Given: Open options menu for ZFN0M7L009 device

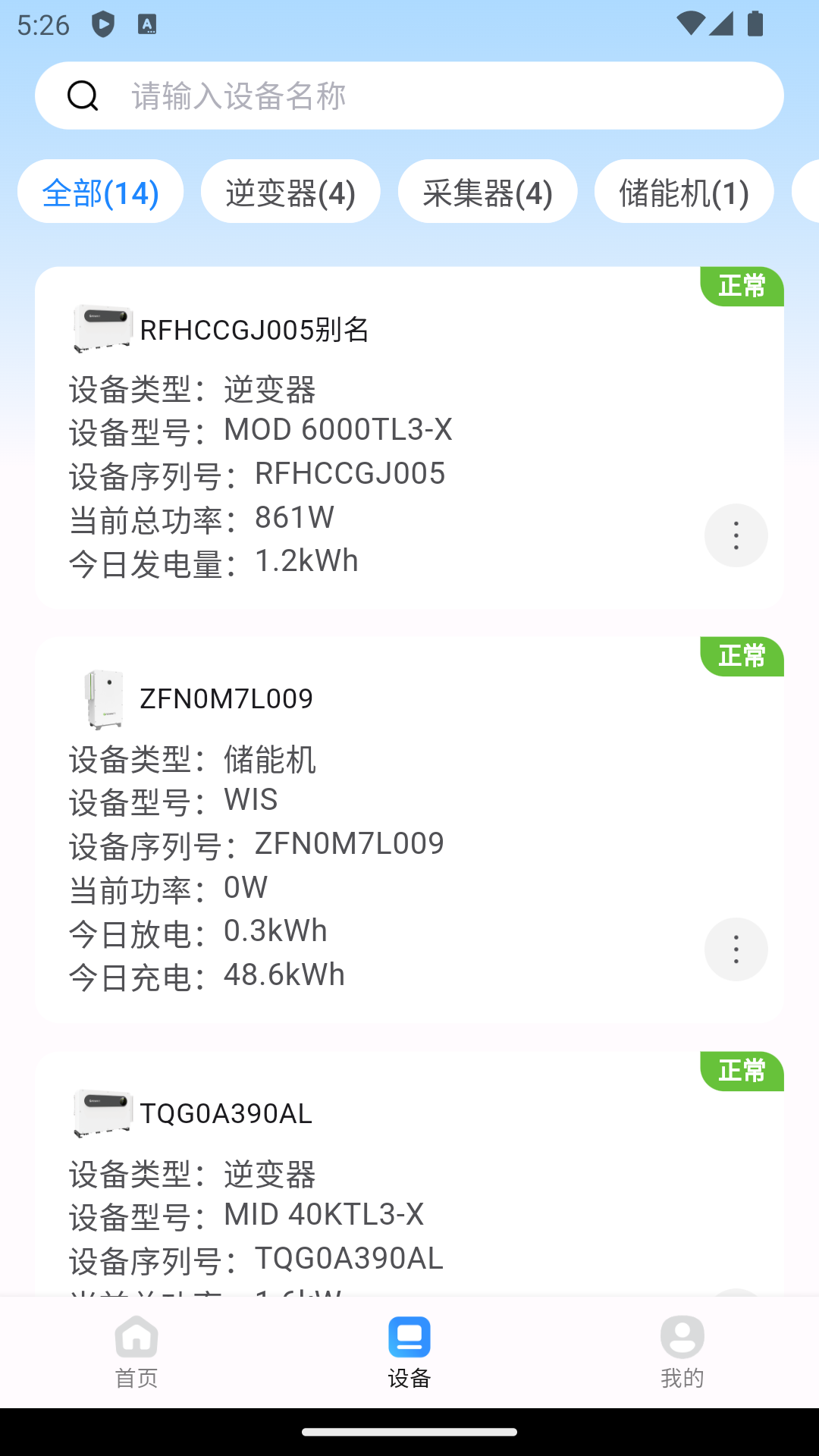Looking at the screenshot, I should tap(736, 949).
